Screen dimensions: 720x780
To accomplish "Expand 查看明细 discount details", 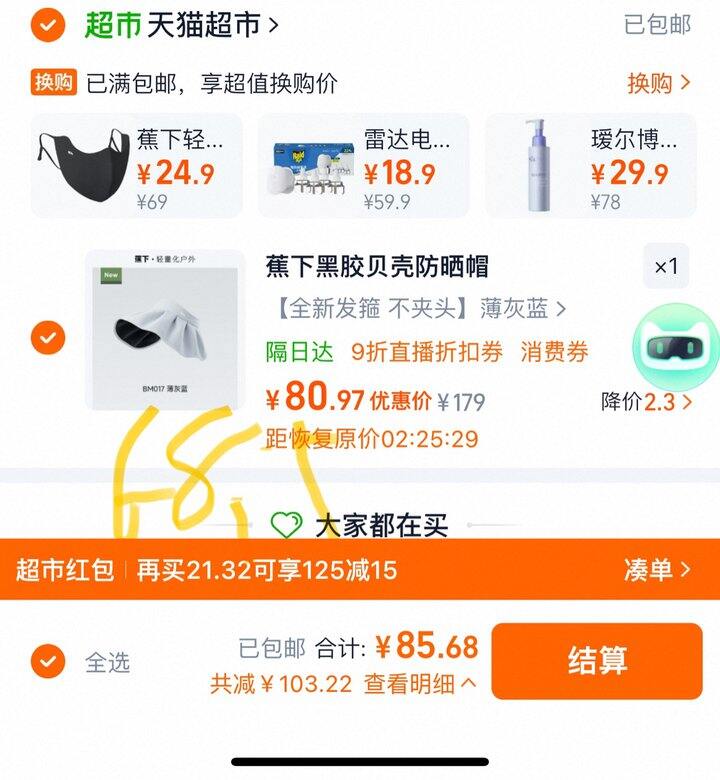I will (420, 684).
